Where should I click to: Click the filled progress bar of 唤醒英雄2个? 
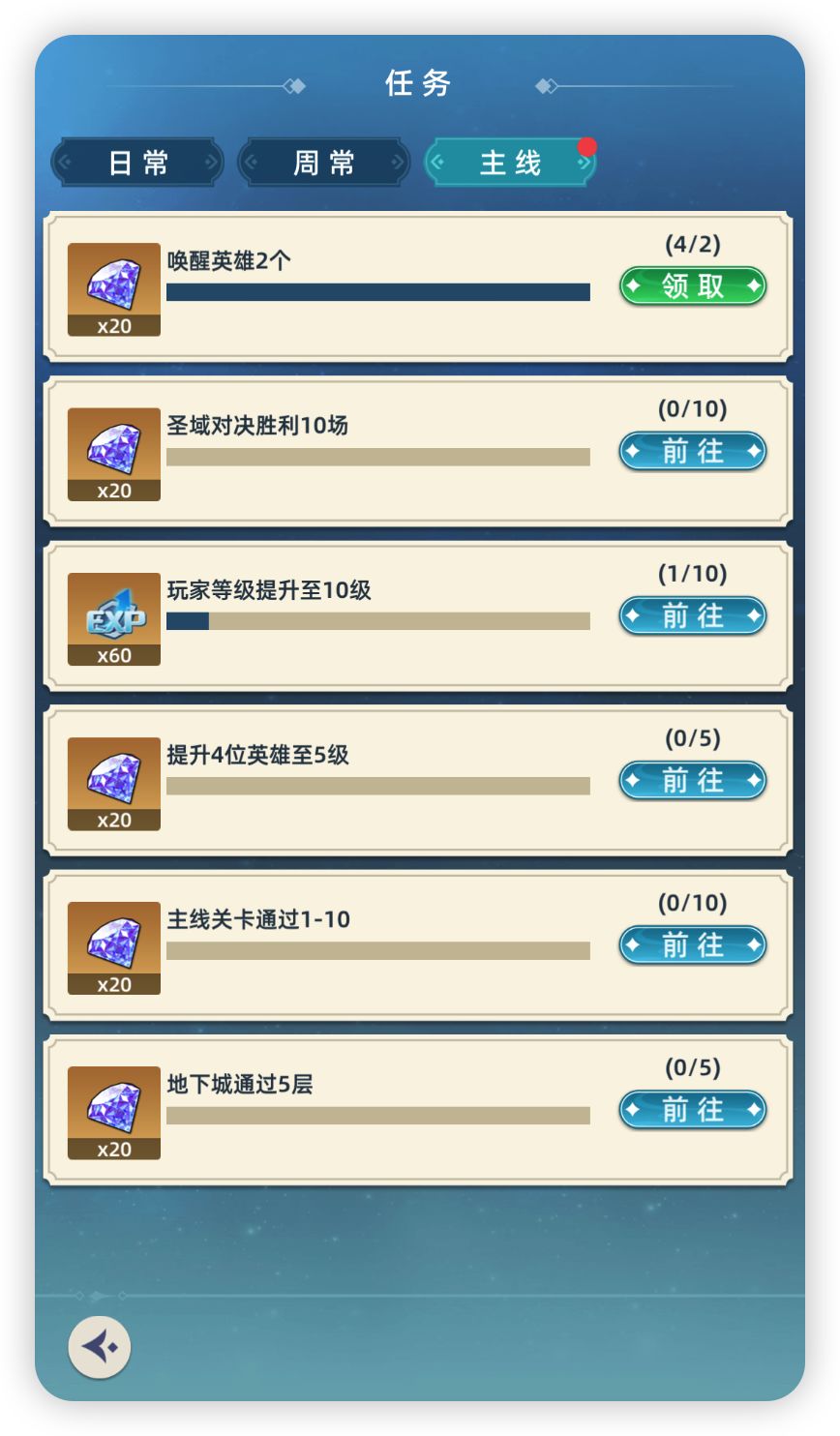(x=377, y=290)
